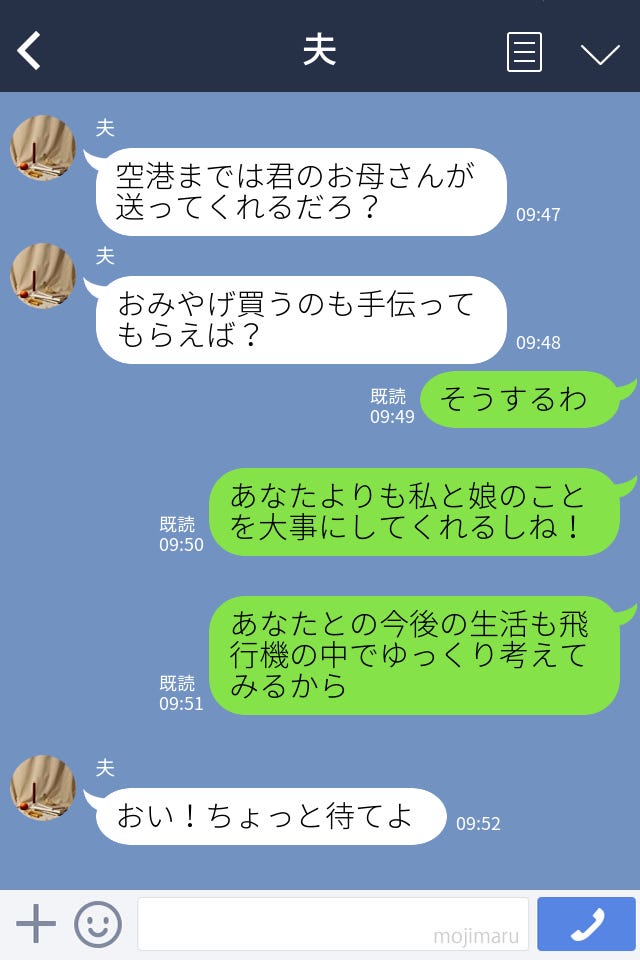Go back from the chat with 夫
This screenshot has height=960, width=640.
click(x=29, y=50)
